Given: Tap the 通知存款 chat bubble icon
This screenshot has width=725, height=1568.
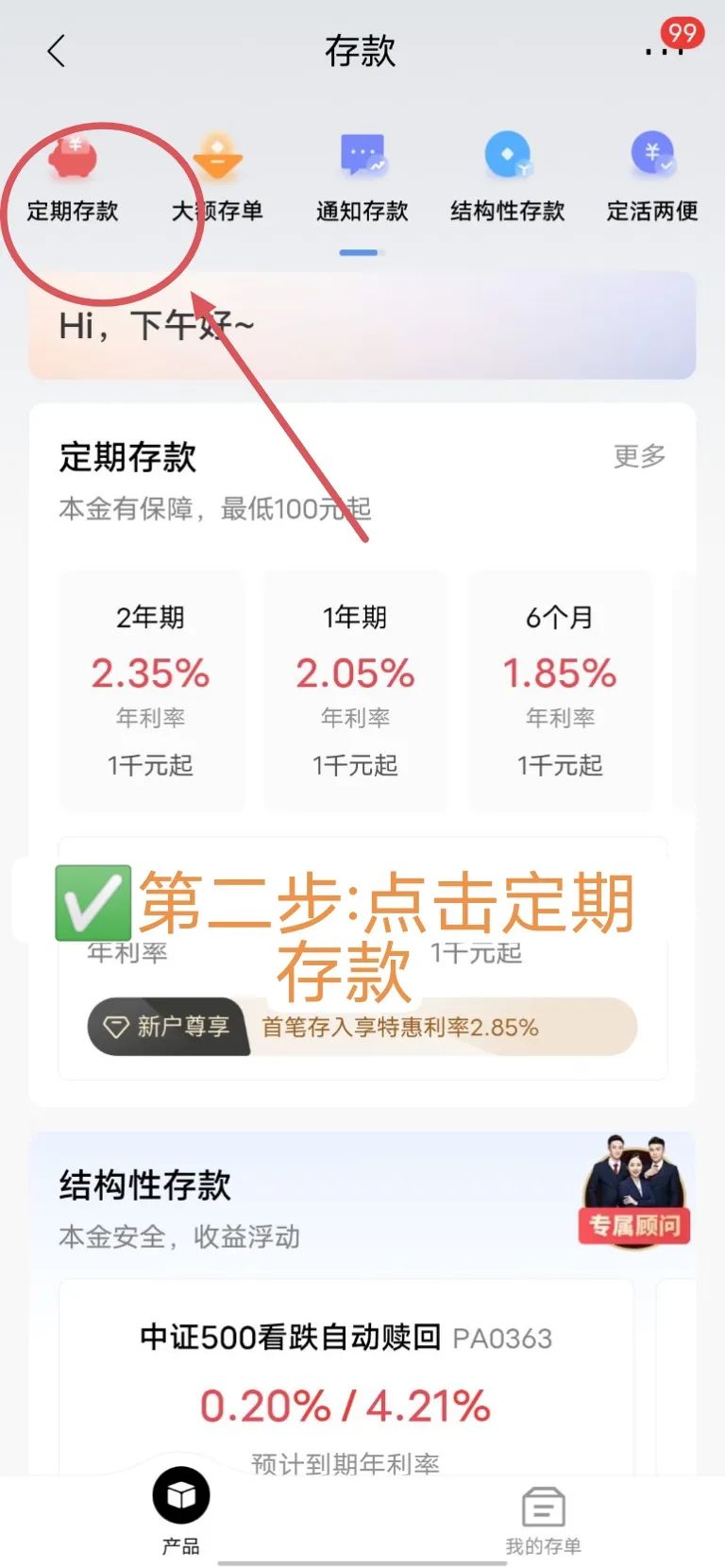Looking at the screenshot, I should pyautogui.click(x=362, y=156).
